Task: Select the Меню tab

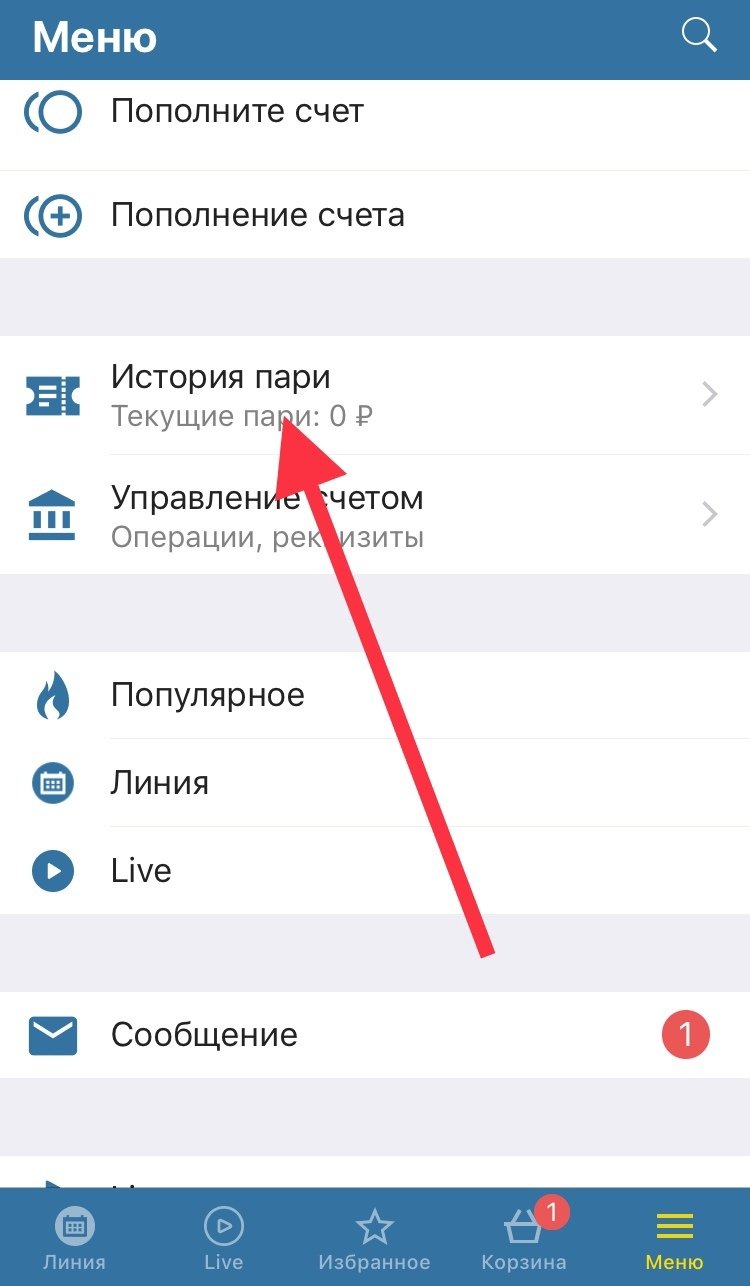Action: (674, 1238)
